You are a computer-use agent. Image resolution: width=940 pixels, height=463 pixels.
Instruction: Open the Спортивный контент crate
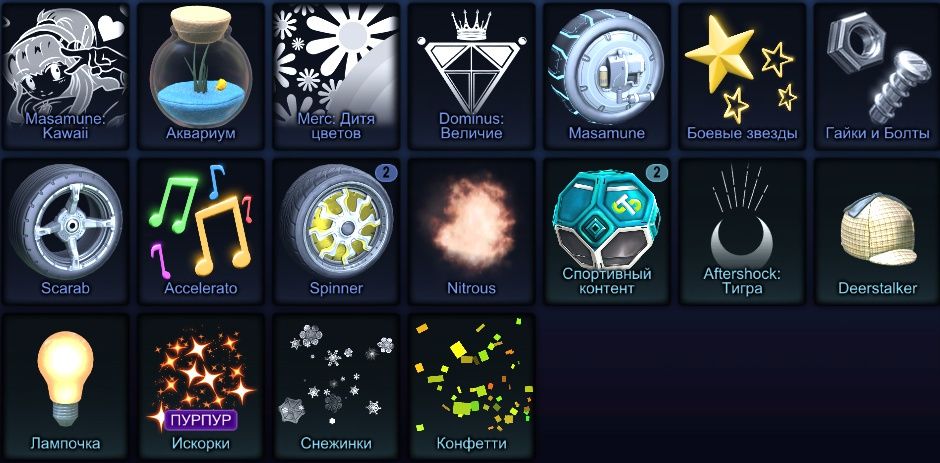[x=607, y=230]
